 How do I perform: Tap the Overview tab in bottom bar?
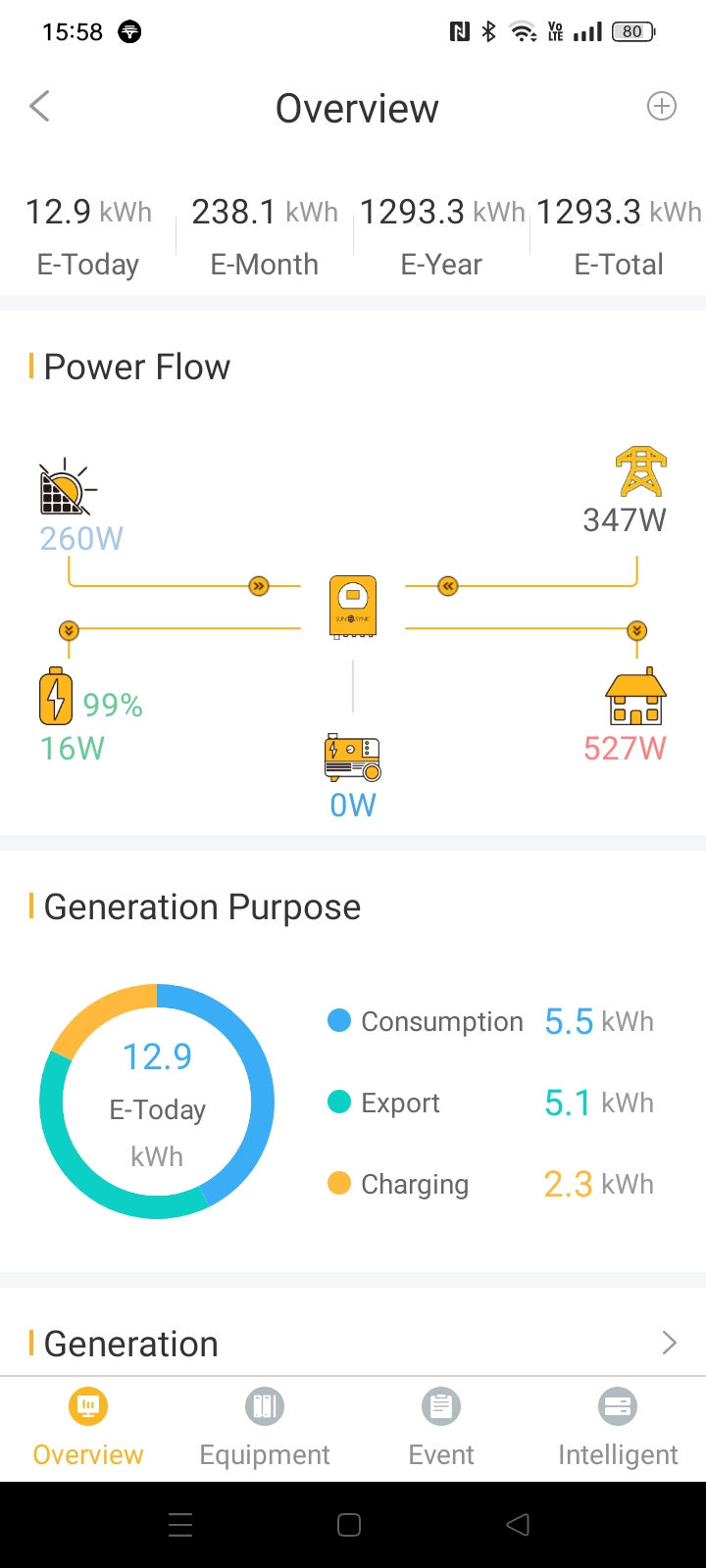(x=88, y=1429)
